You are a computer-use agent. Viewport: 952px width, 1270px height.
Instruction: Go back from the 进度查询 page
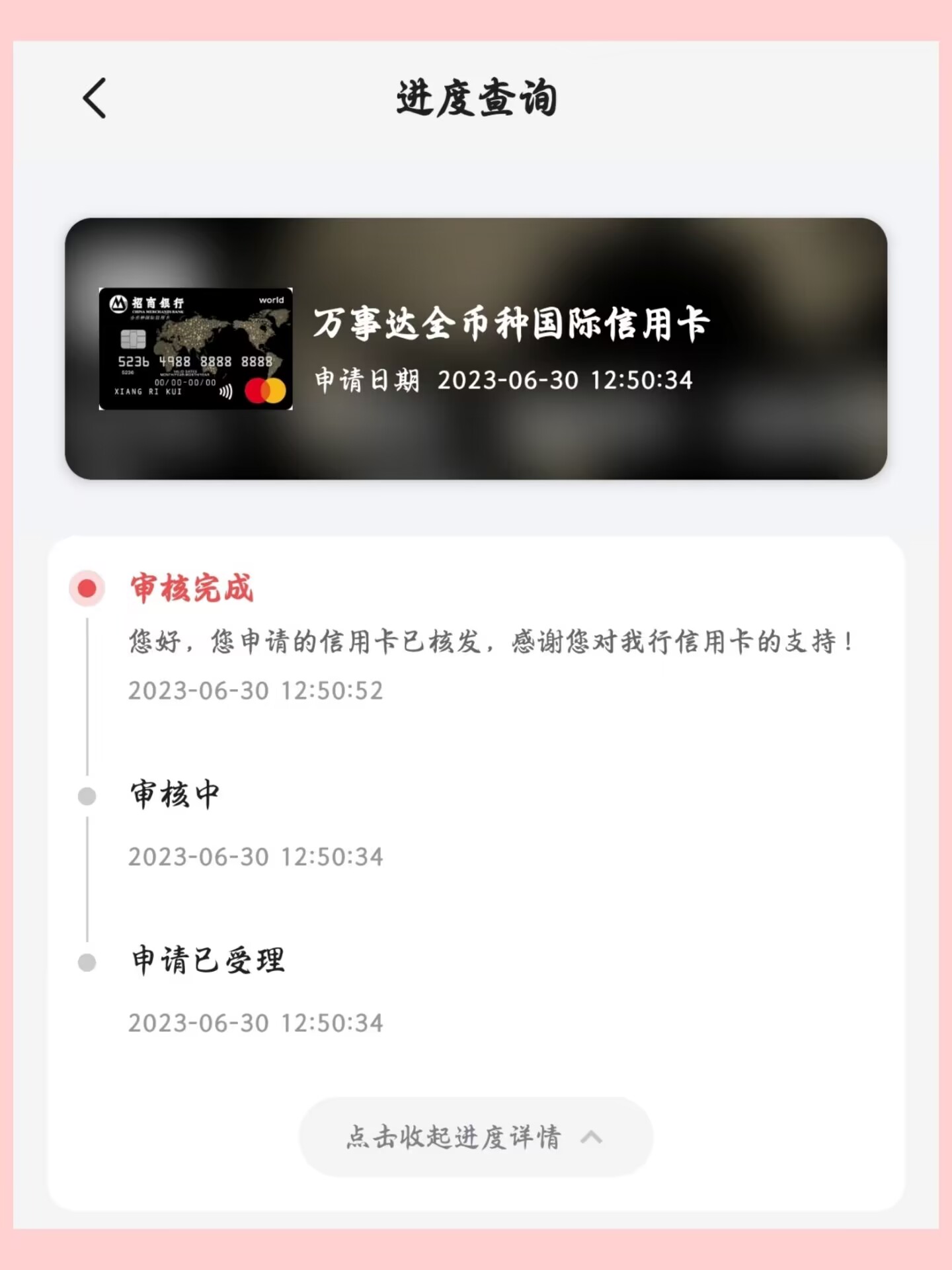point(95,99)
